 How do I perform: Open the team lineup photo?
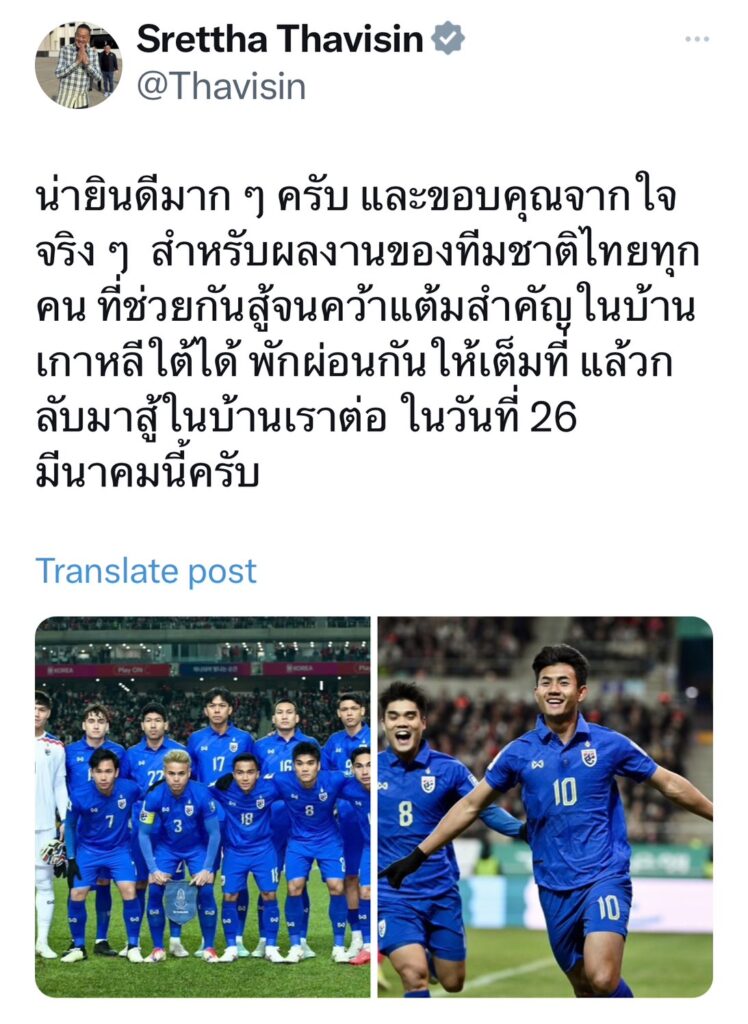(203, 806)
